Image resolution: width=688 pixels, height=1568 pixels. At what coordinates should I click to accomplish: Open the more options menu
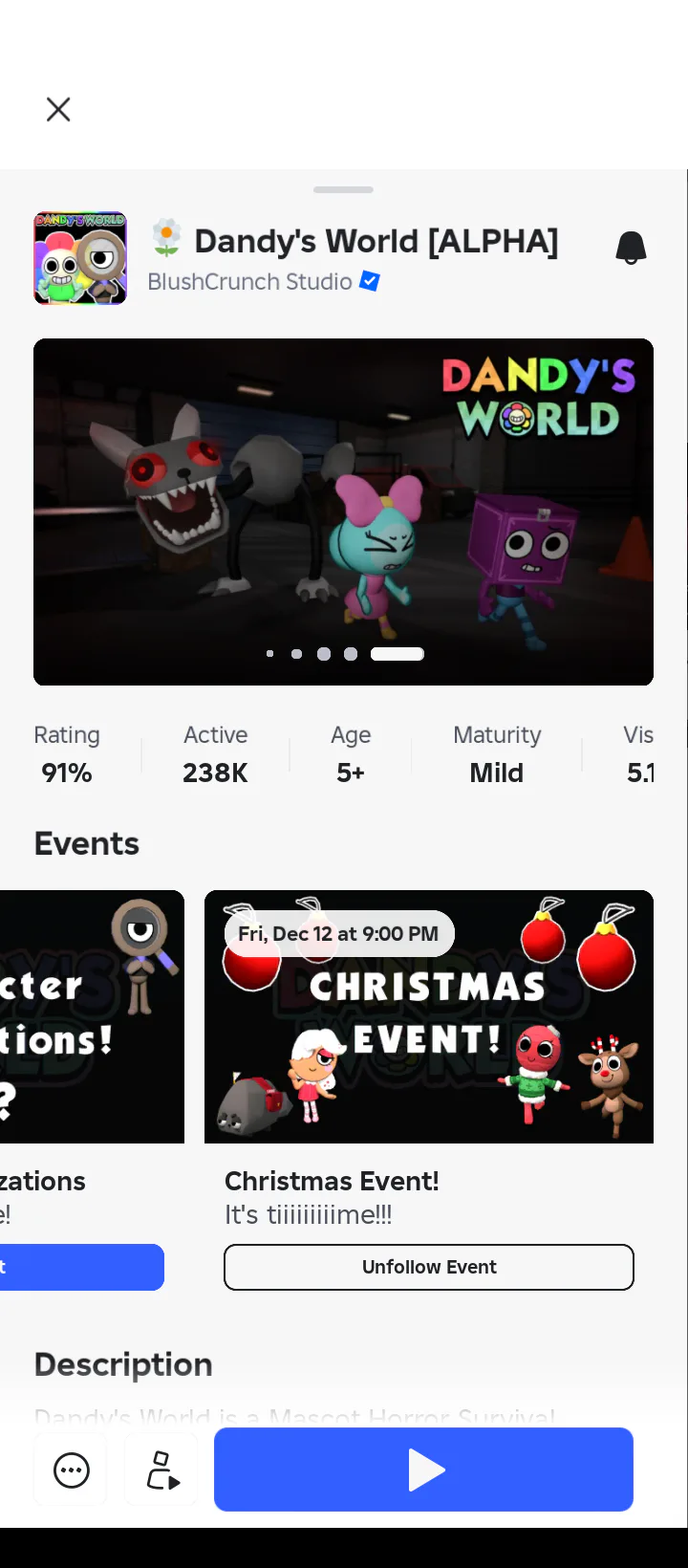click(72, 1470)
